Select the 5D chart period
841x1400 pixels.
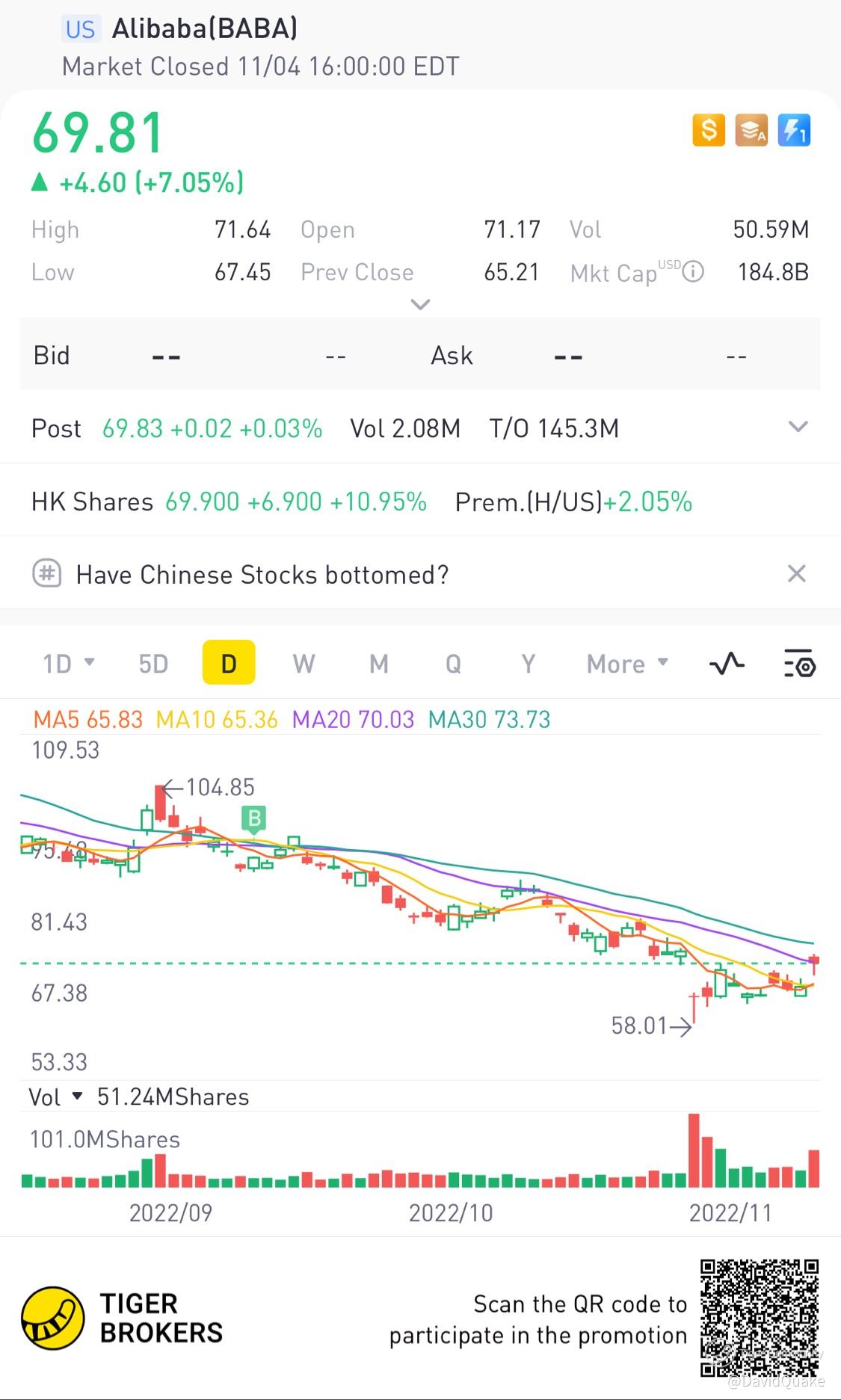pos(153,664)
